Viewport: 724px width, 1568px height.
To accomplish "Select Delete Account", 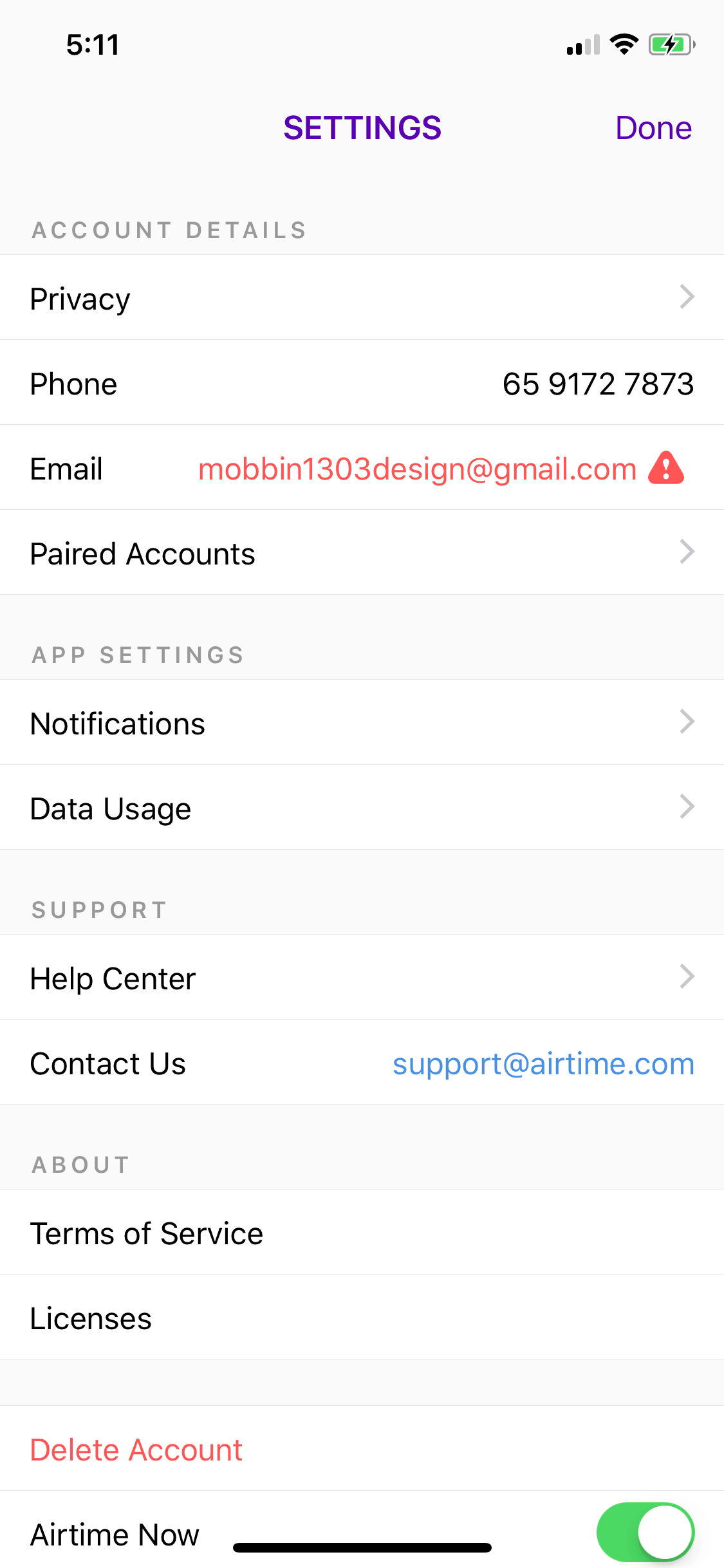I will pyautogui.click(x=362, y=1448).
